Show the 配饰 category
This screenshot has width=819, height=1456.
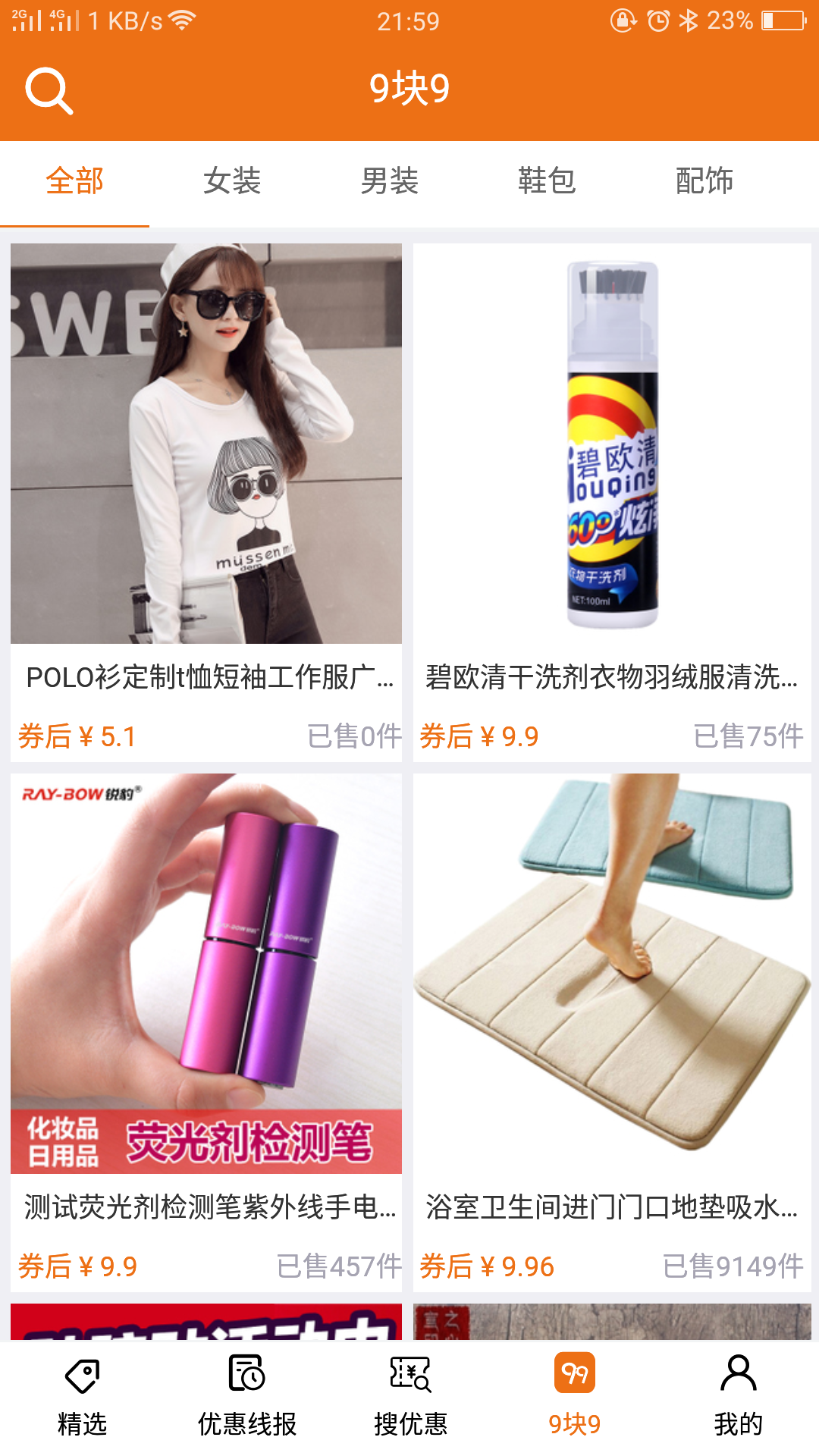(x=704, y=181)
